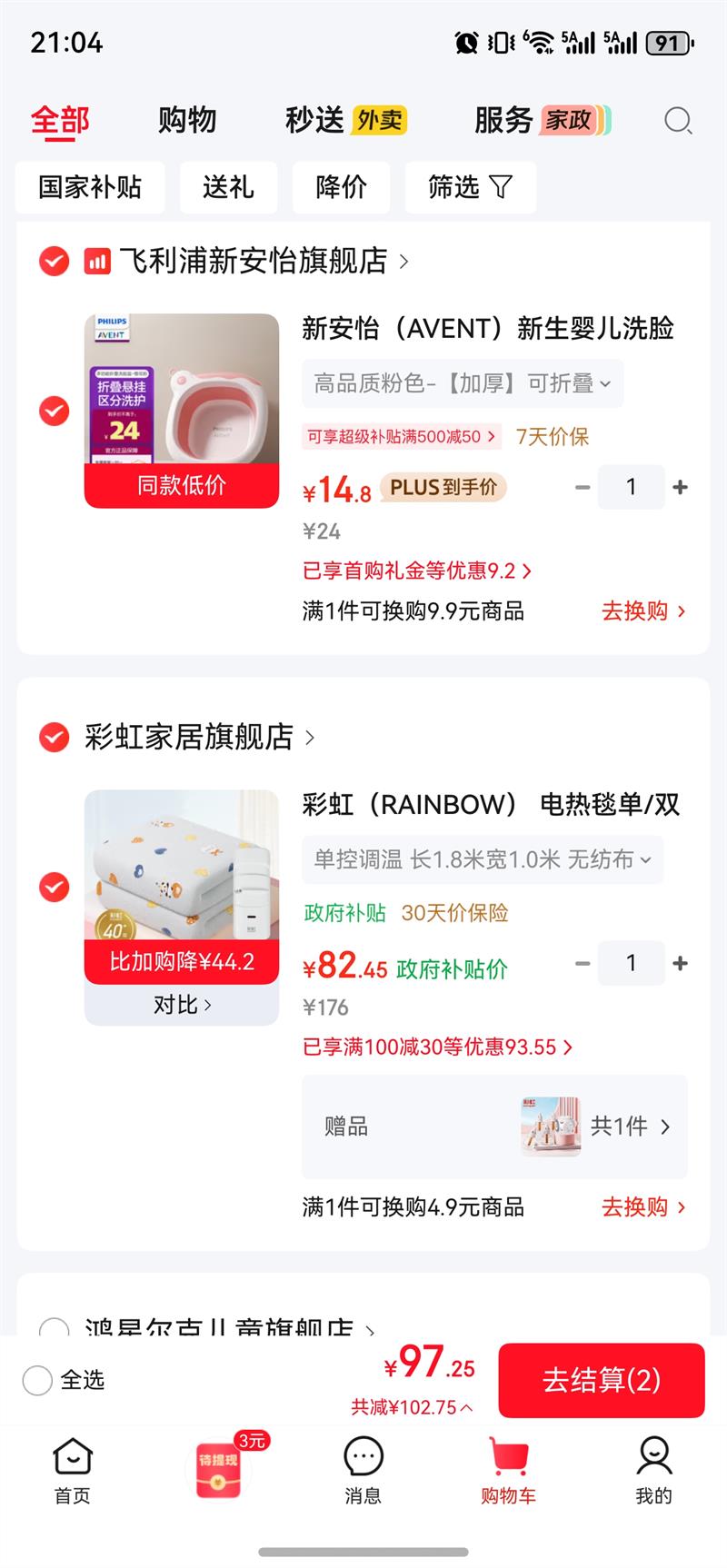Open the 消息 messages tab
The image size is (727, 1568).
(x=363, y=1471)
